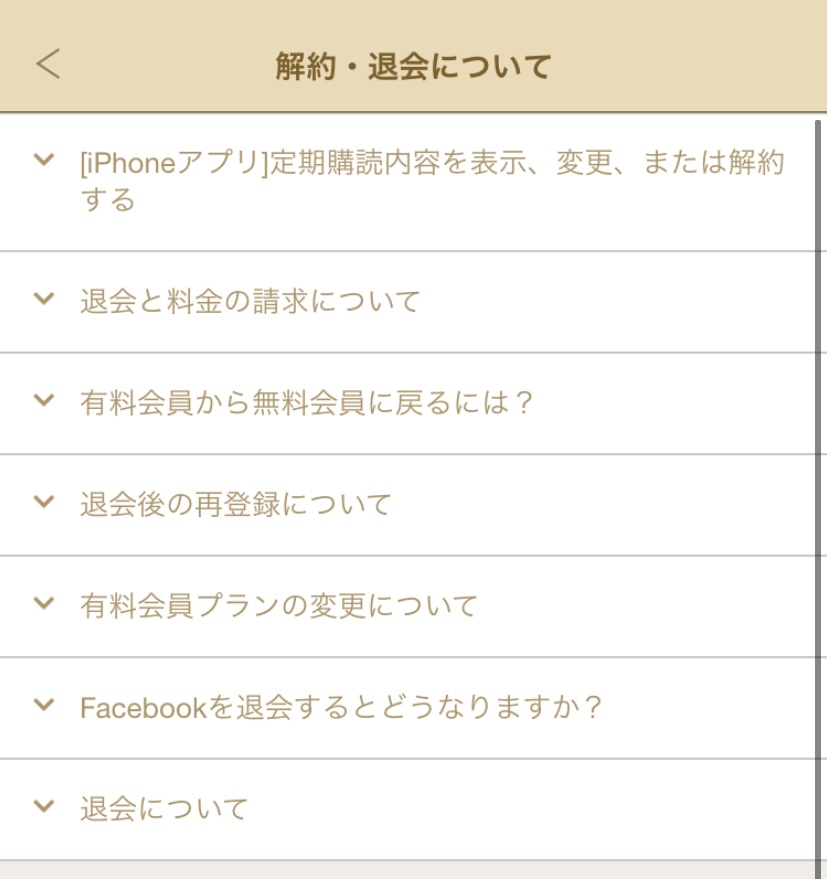Expand the last item 退会について
The height and width of the screenshot is (879, 827).
tap(164, 809)
